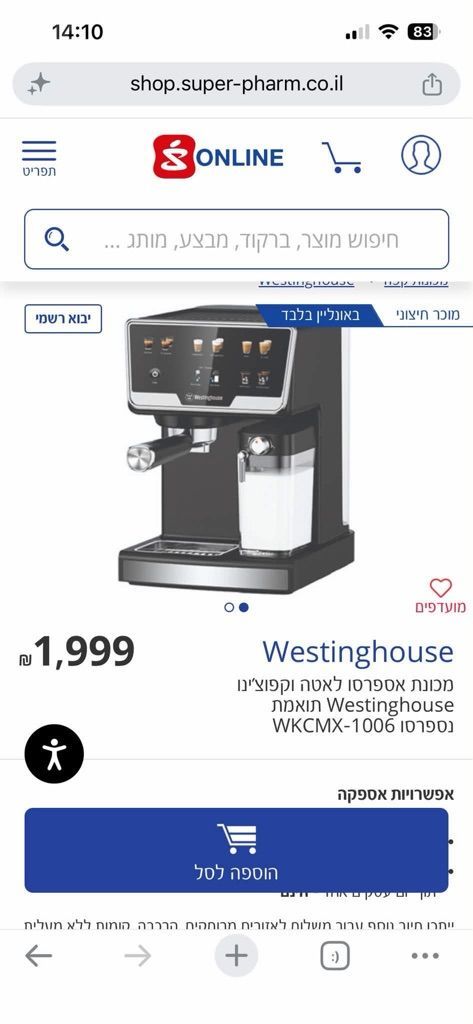The width and height of the screenshot is (473, 1024).
Task: Tap the S Online logo to go home
Action: pyautogui.click(x=218, y=157)
